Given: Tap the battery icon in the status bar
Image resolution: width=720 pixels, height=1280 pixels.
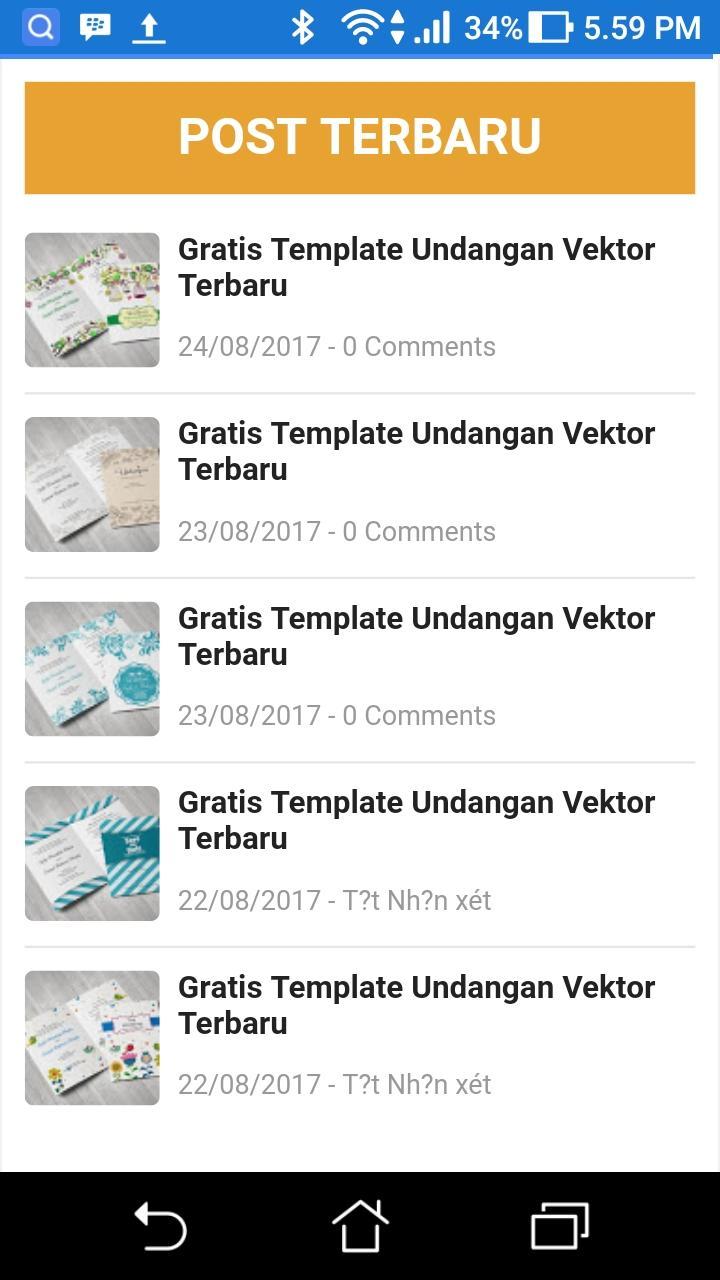Looking at the screenshot, I should click(549, 27).
